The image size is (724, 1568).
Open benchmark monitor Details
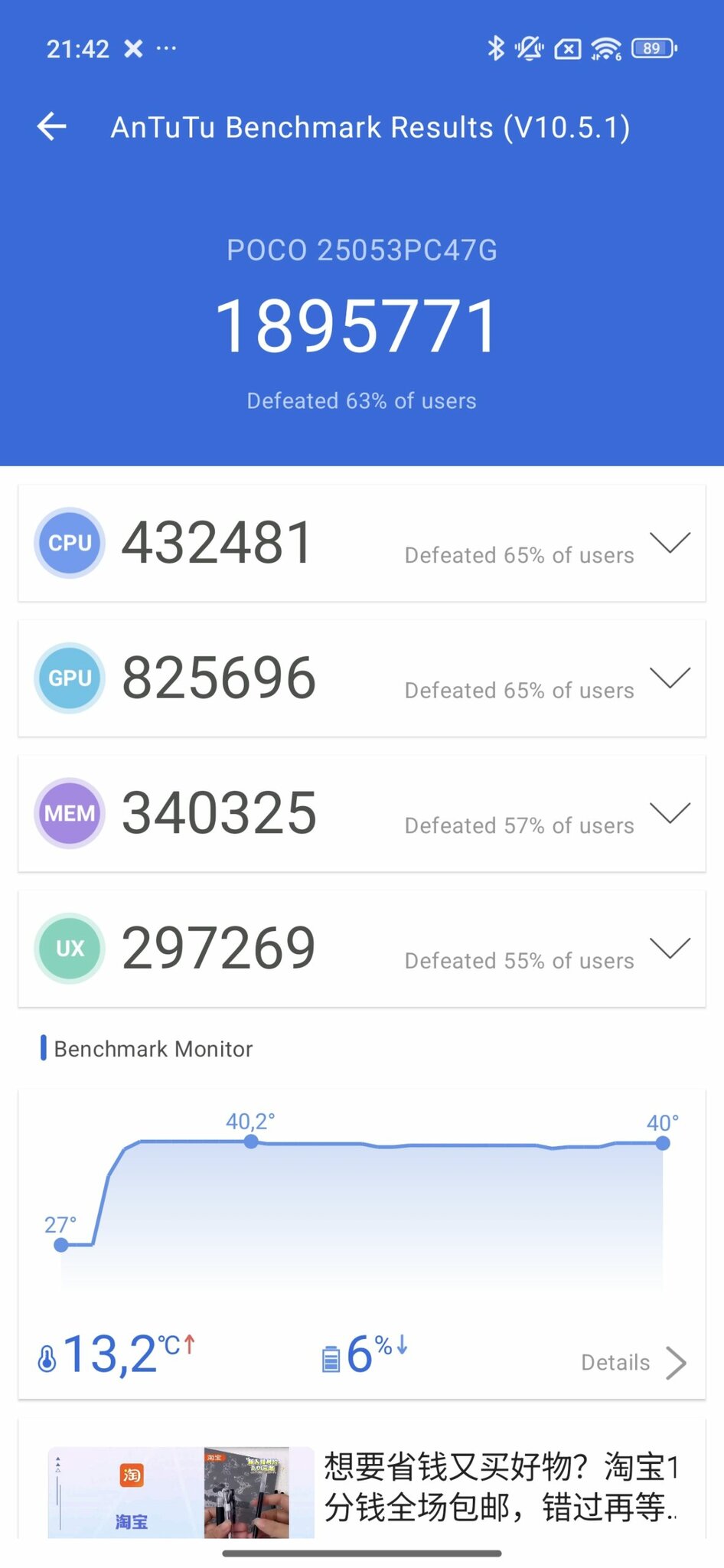pyautogui.click(x=632, y=1363)
